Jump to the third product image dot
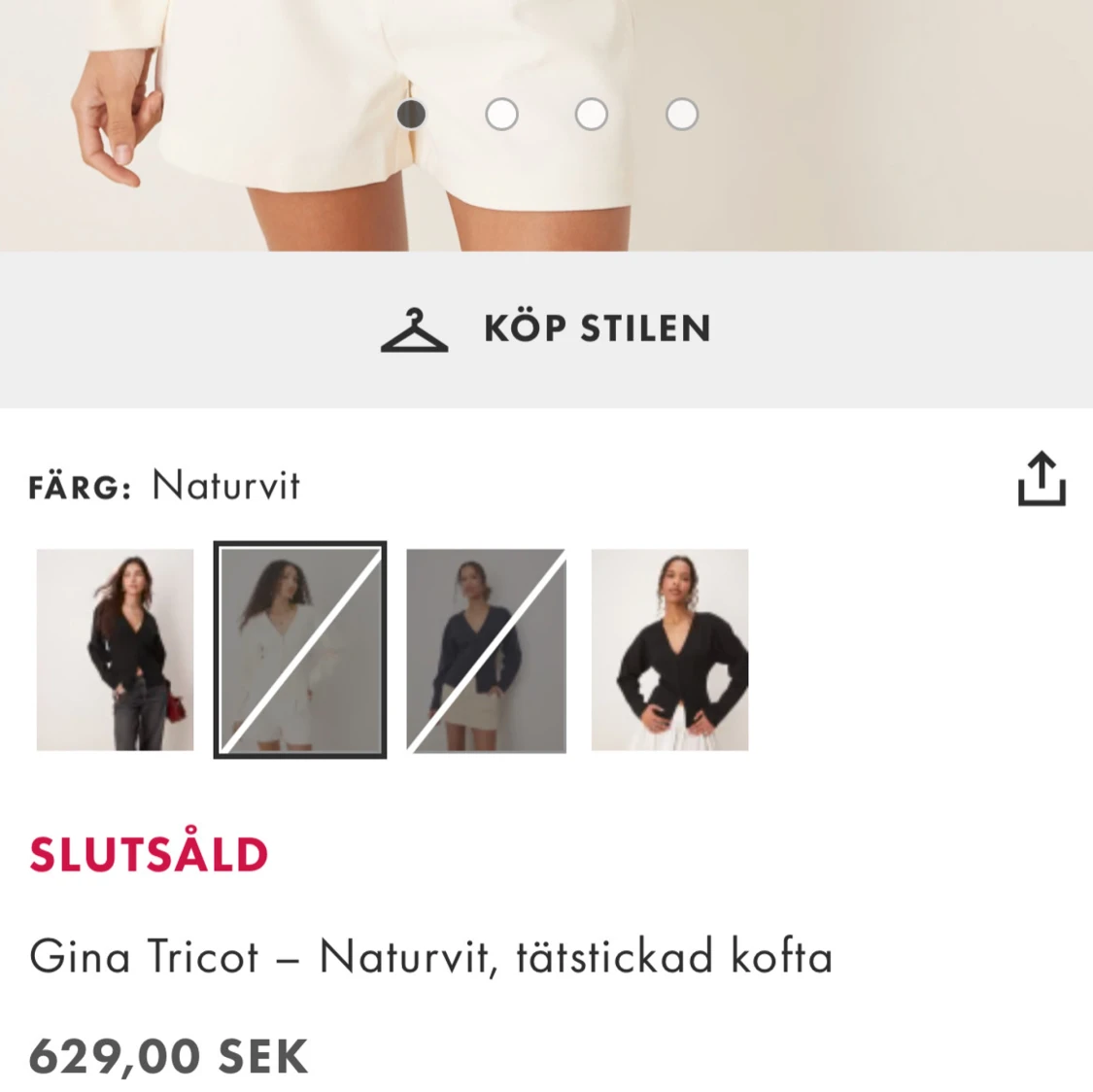Viewport: 1093px width, 1092px height. point(592,115)
